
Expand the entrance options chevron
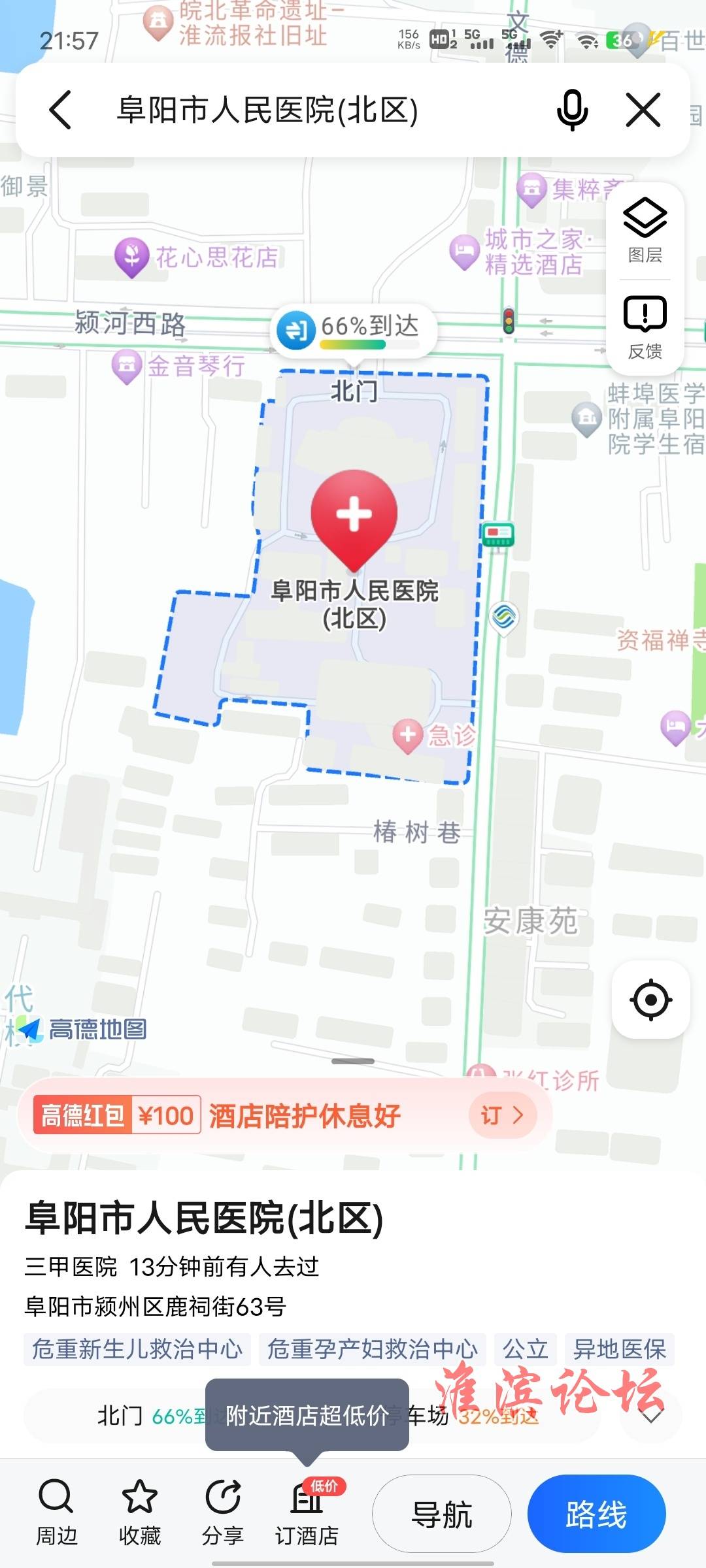(x=650, y=1416)
